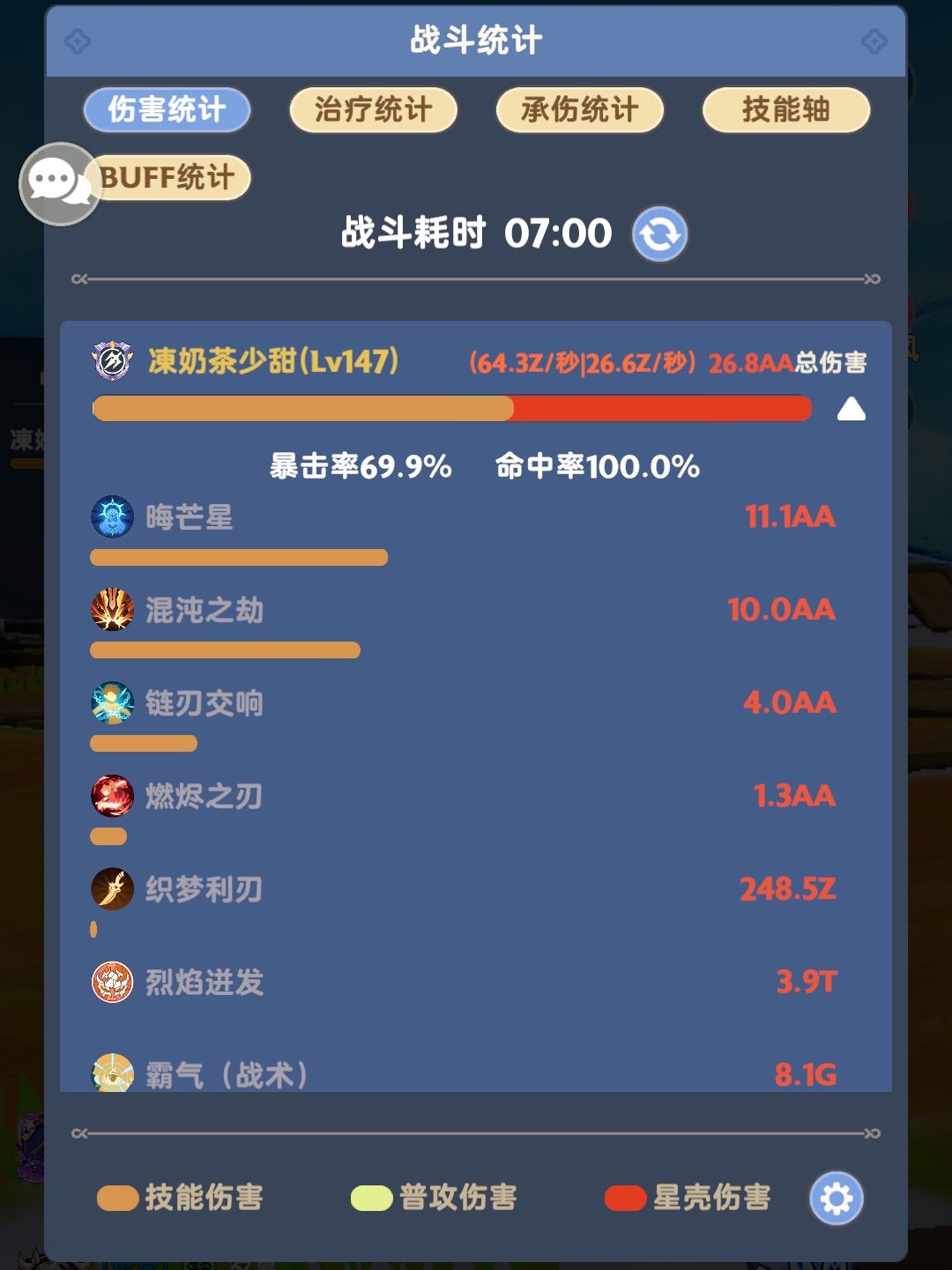Image resolution: width=952 pixels, height=1270 pixels.
Task: Switch to the 承伤统计 tab
Action: pos(579,109)
